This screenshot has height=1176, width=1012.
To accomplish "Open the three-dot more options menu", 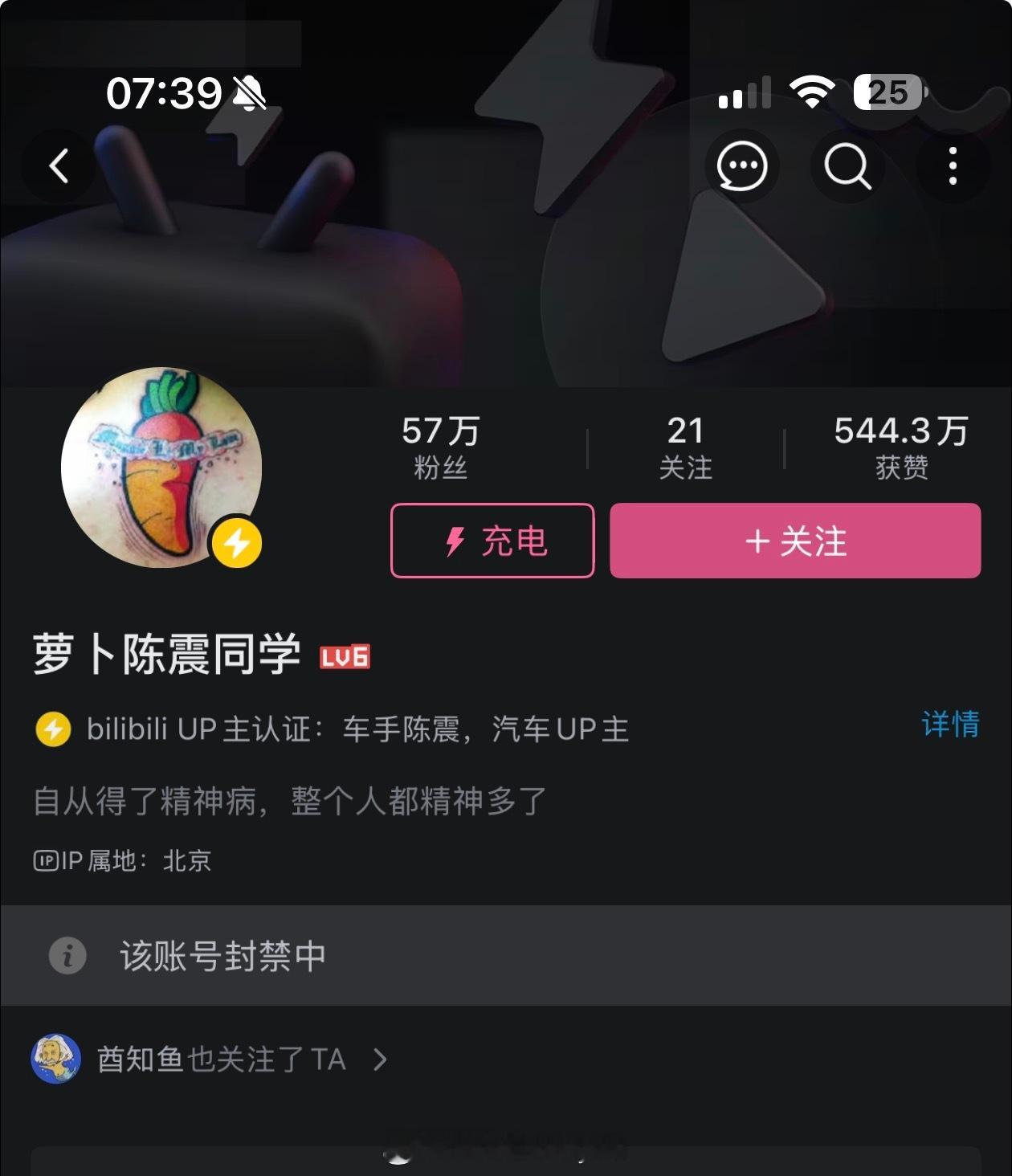I will click(x=953, y=165).
